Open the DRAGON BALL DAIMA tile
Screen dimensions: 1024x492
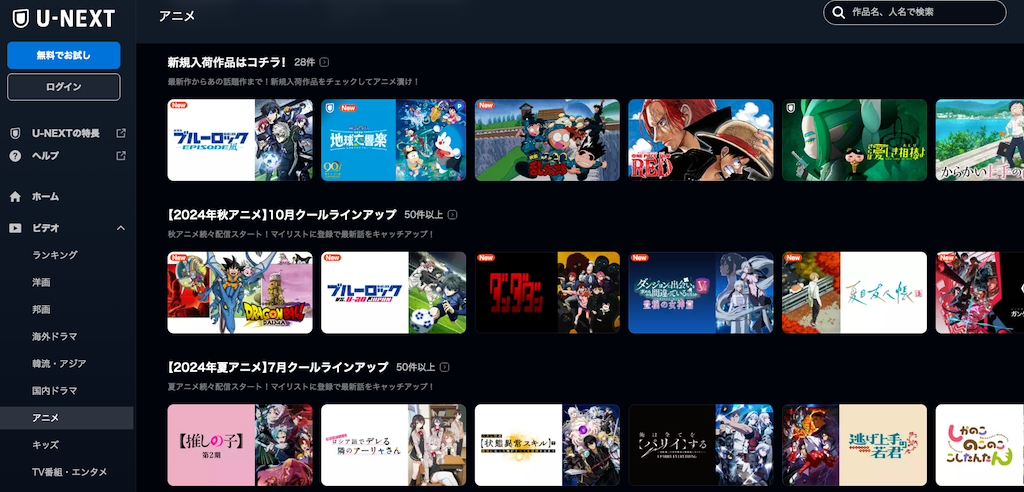click(x=240, y=292)
